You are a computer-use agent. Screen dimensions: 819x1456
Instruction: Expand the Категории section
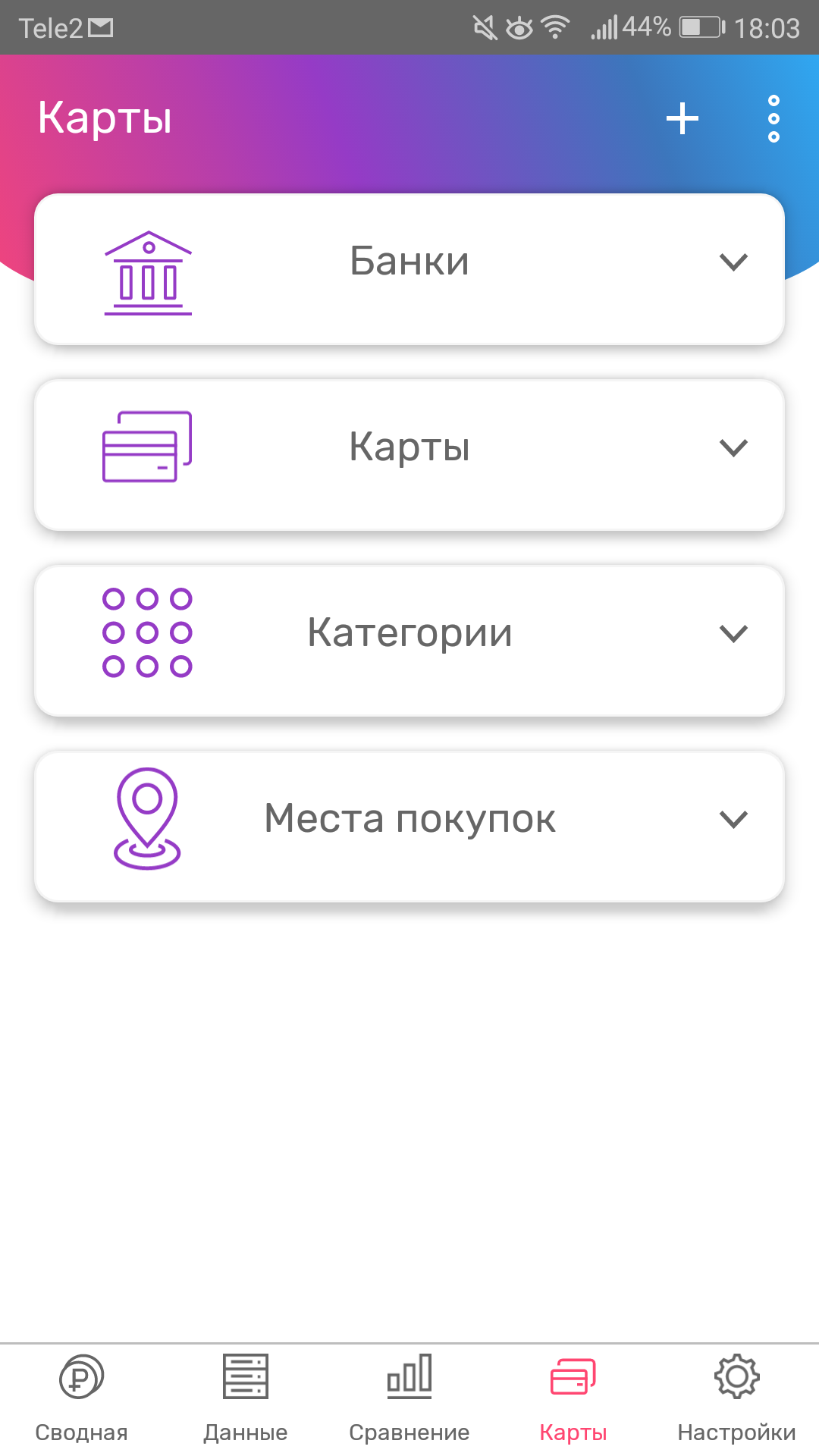pyautogui.click(x=409, y=640)
